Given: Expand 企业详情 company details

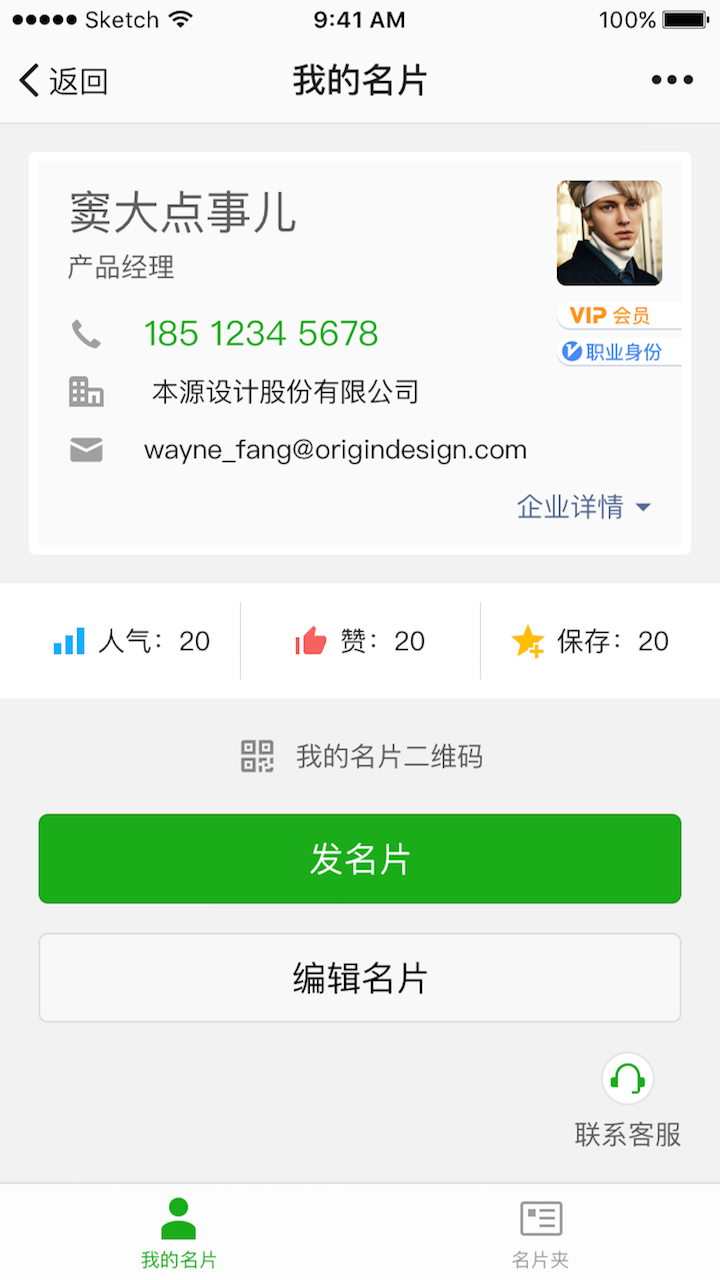Looking at the screenshot, I should 584,507.
